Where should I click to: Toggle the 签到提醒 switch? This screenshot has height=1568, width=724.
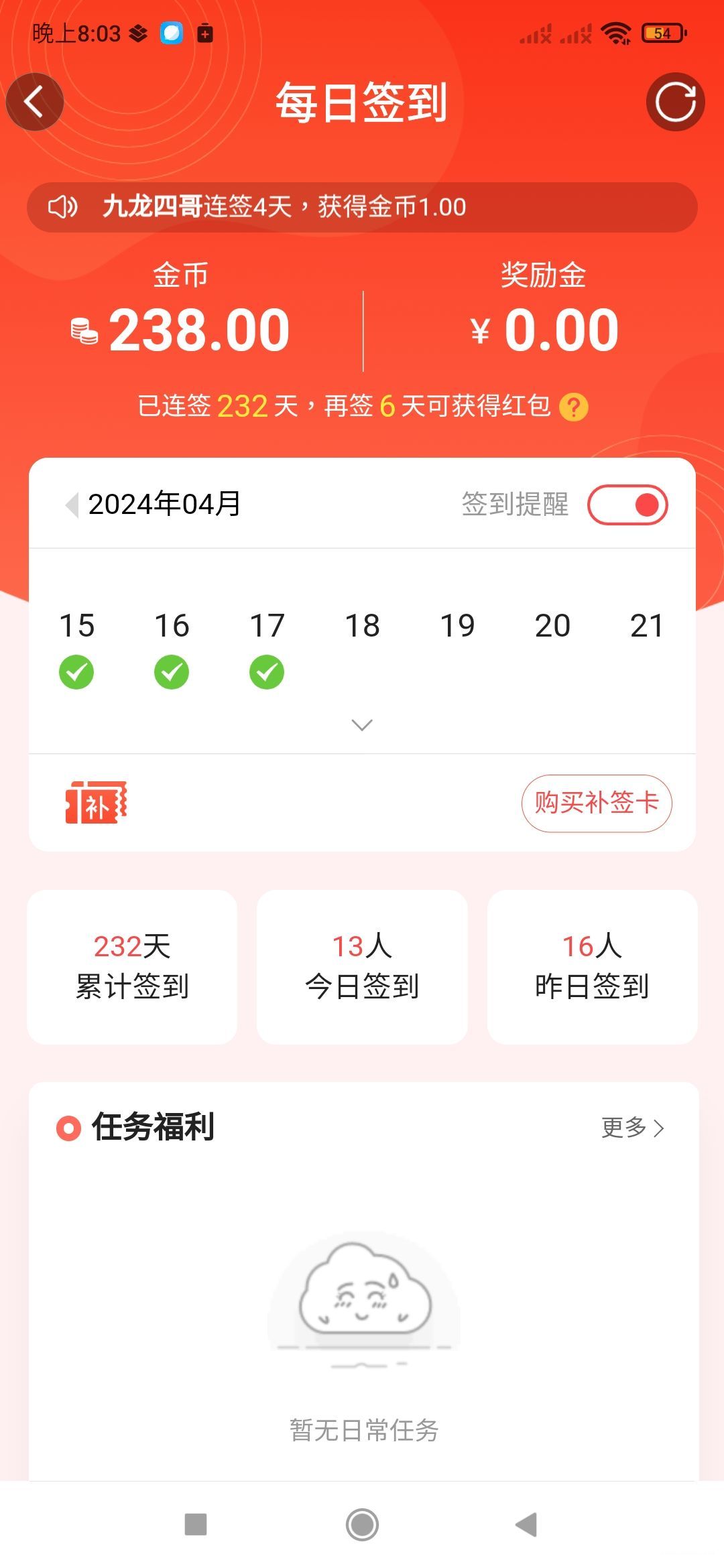click(x=627, y=505)
